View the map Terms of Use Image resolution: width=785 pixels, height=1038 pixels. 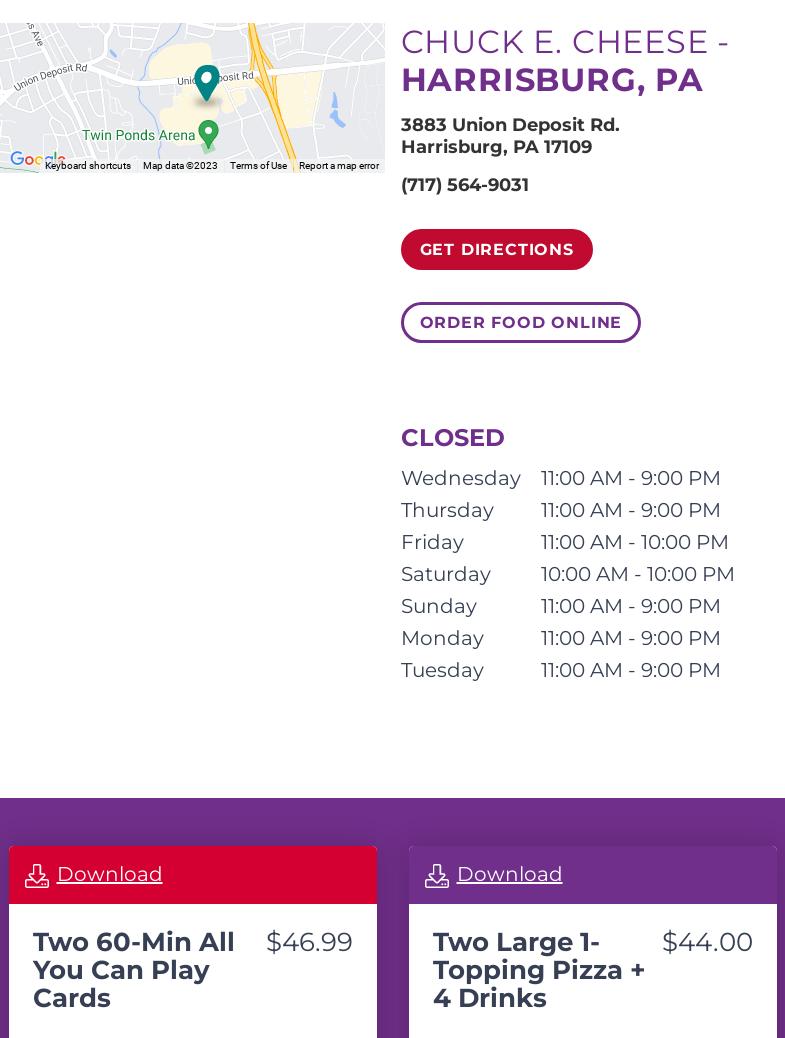pos(257,166)
